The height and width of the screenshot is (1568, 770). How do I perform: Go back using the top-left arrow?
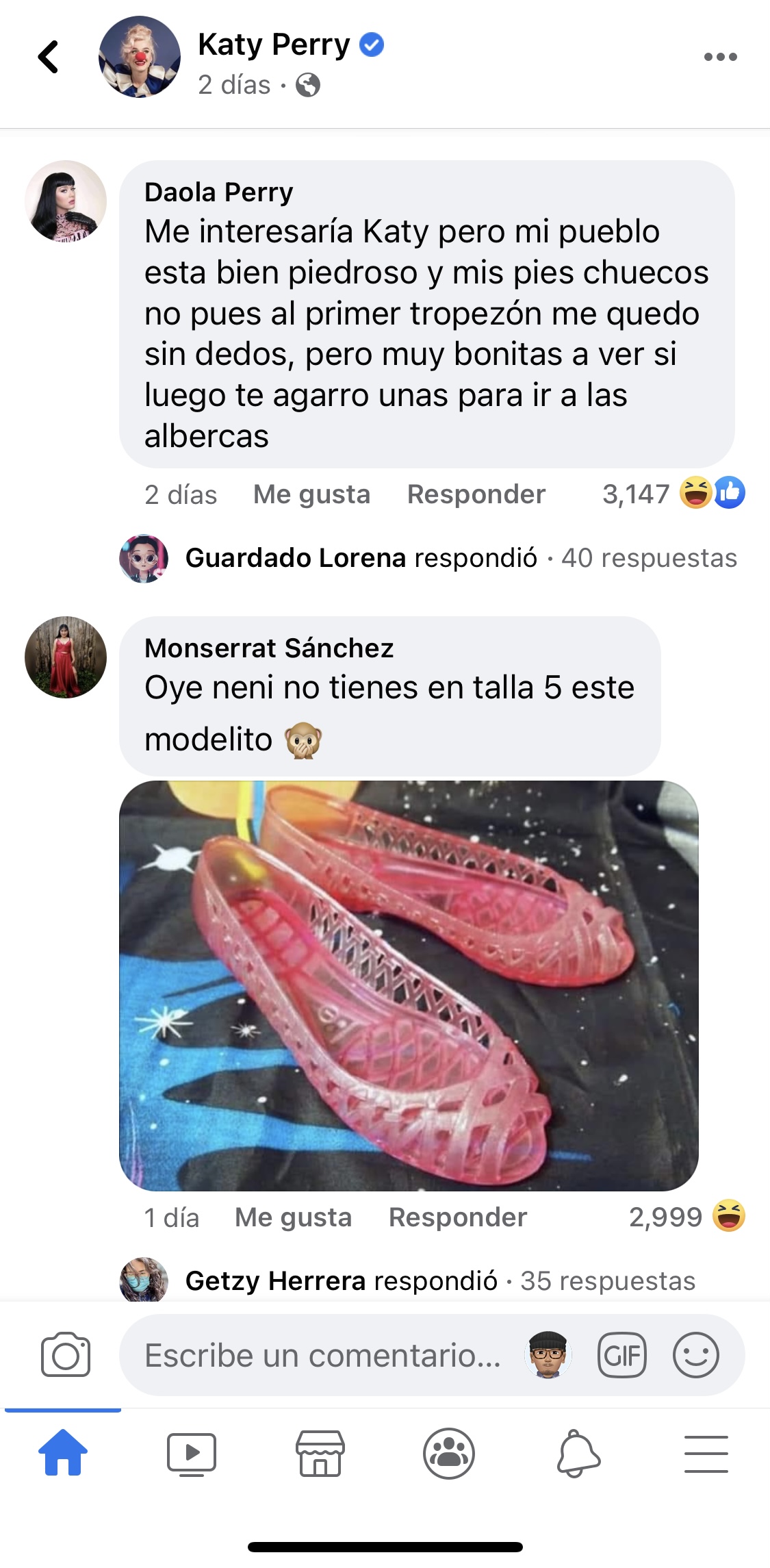(49, 57)
